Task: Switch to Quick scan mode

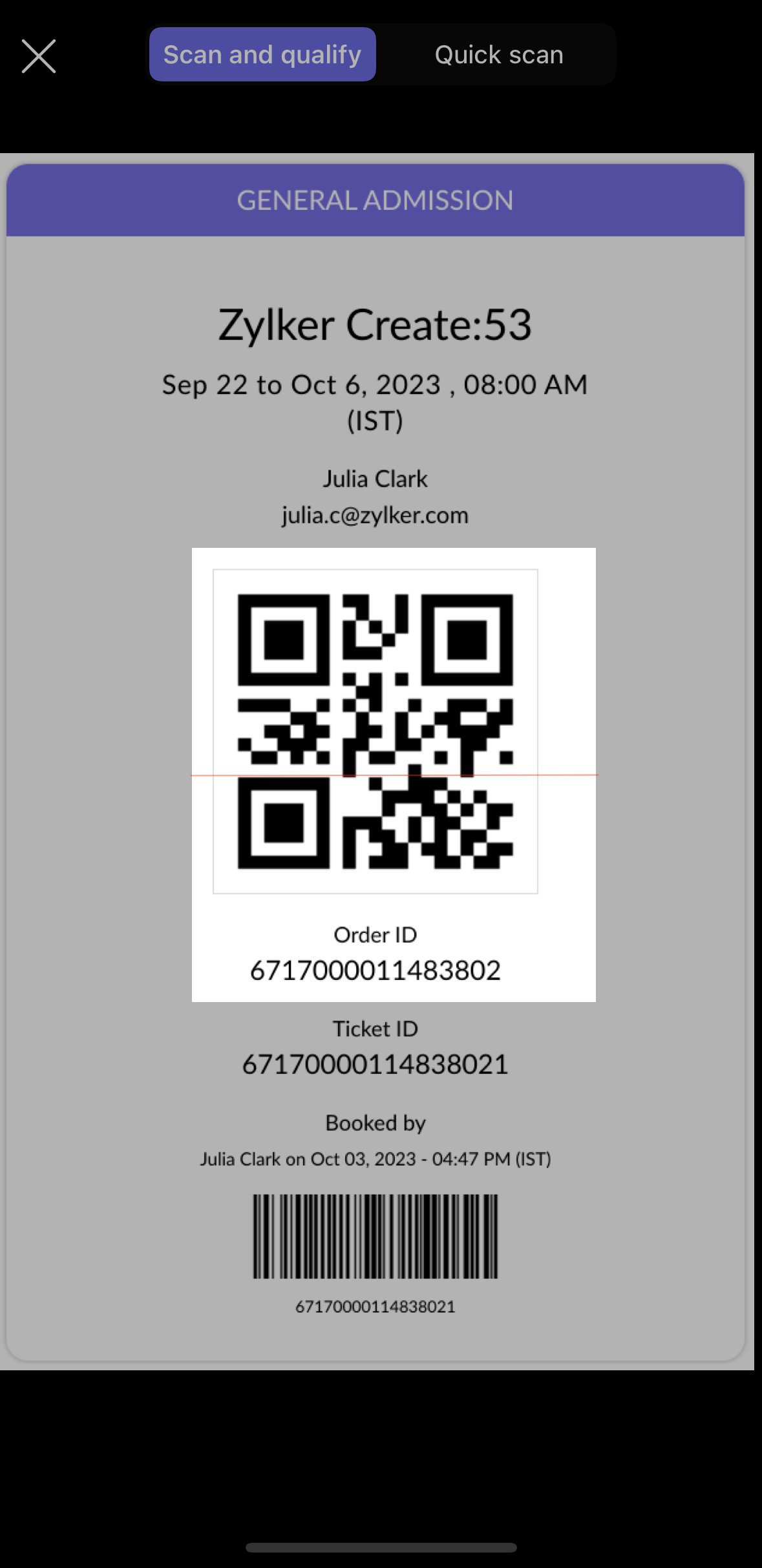Action: pyautogui.click(x=498, y=55)
